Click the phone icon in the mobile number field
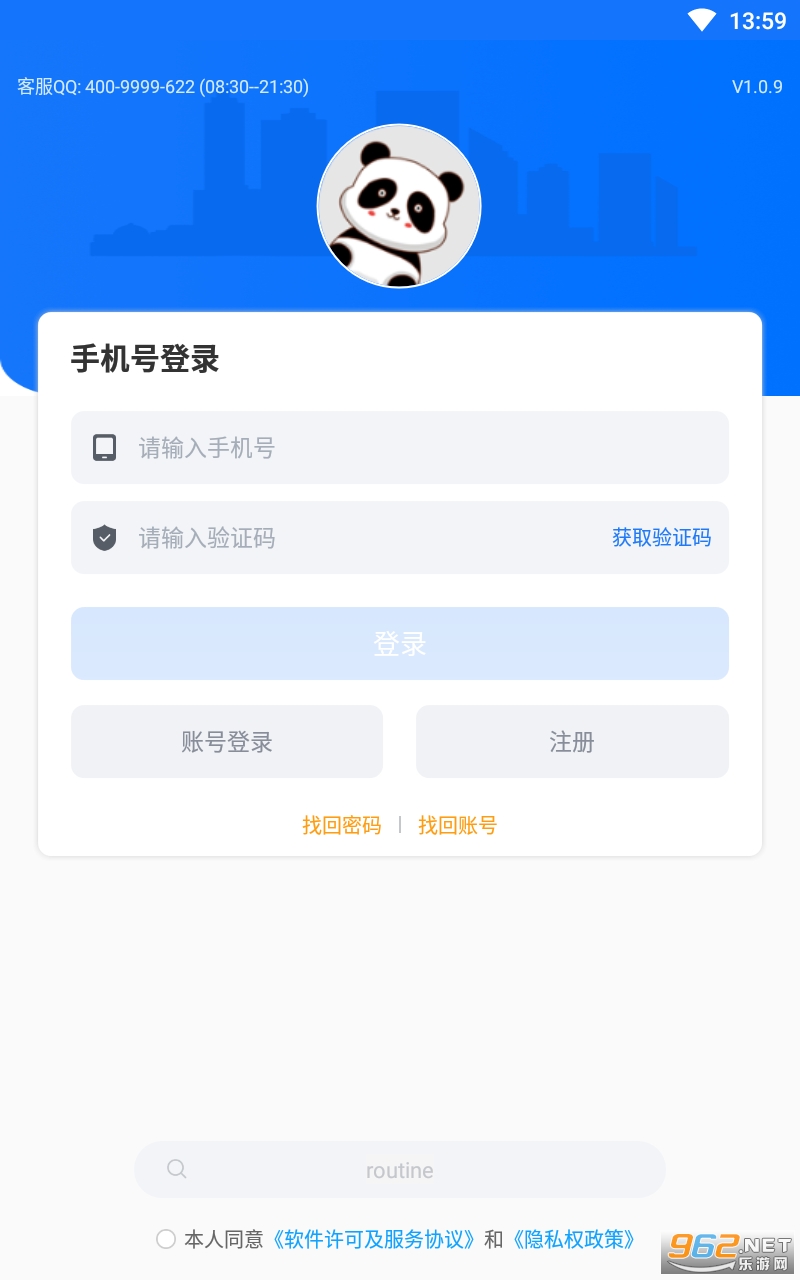The height and width of the screenshot is (1280, 800). pyautogui.click(x=104, y=447)
